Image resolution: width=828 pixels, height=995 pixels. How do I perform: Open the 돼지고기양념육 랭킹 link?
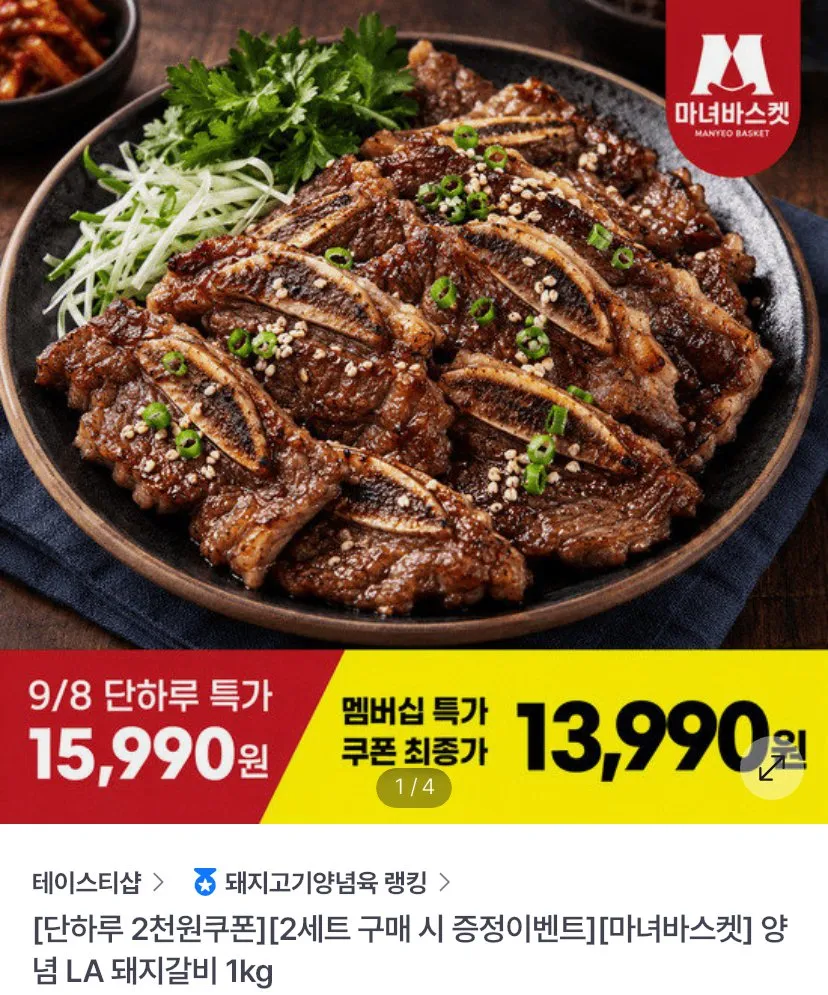click(322, 882)
